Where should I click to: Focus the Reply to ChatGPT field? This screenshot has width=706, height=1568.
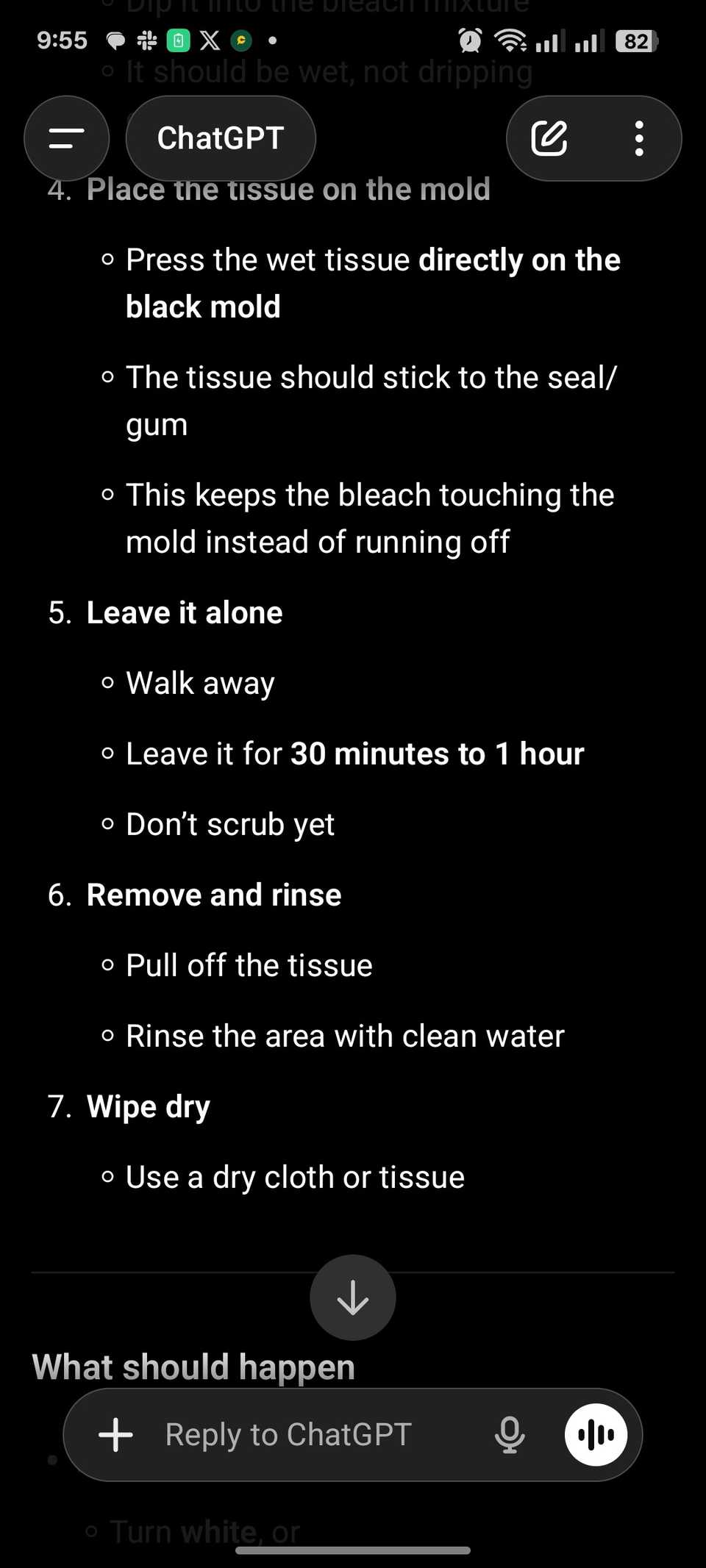(x=309, y=1434)
